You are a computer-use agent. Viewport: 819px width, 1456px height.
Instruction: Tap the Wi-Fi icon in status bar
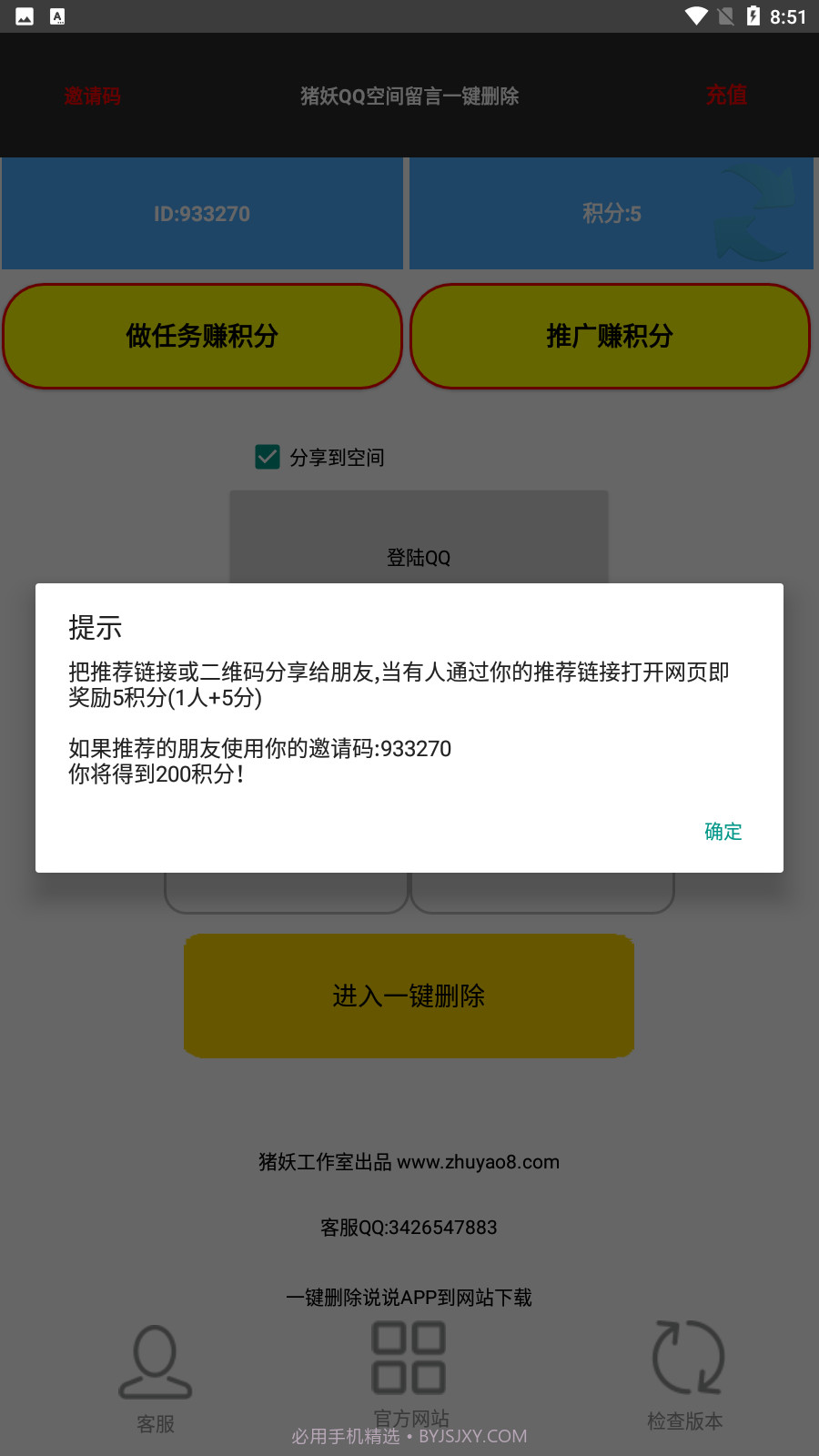[697, 15]
